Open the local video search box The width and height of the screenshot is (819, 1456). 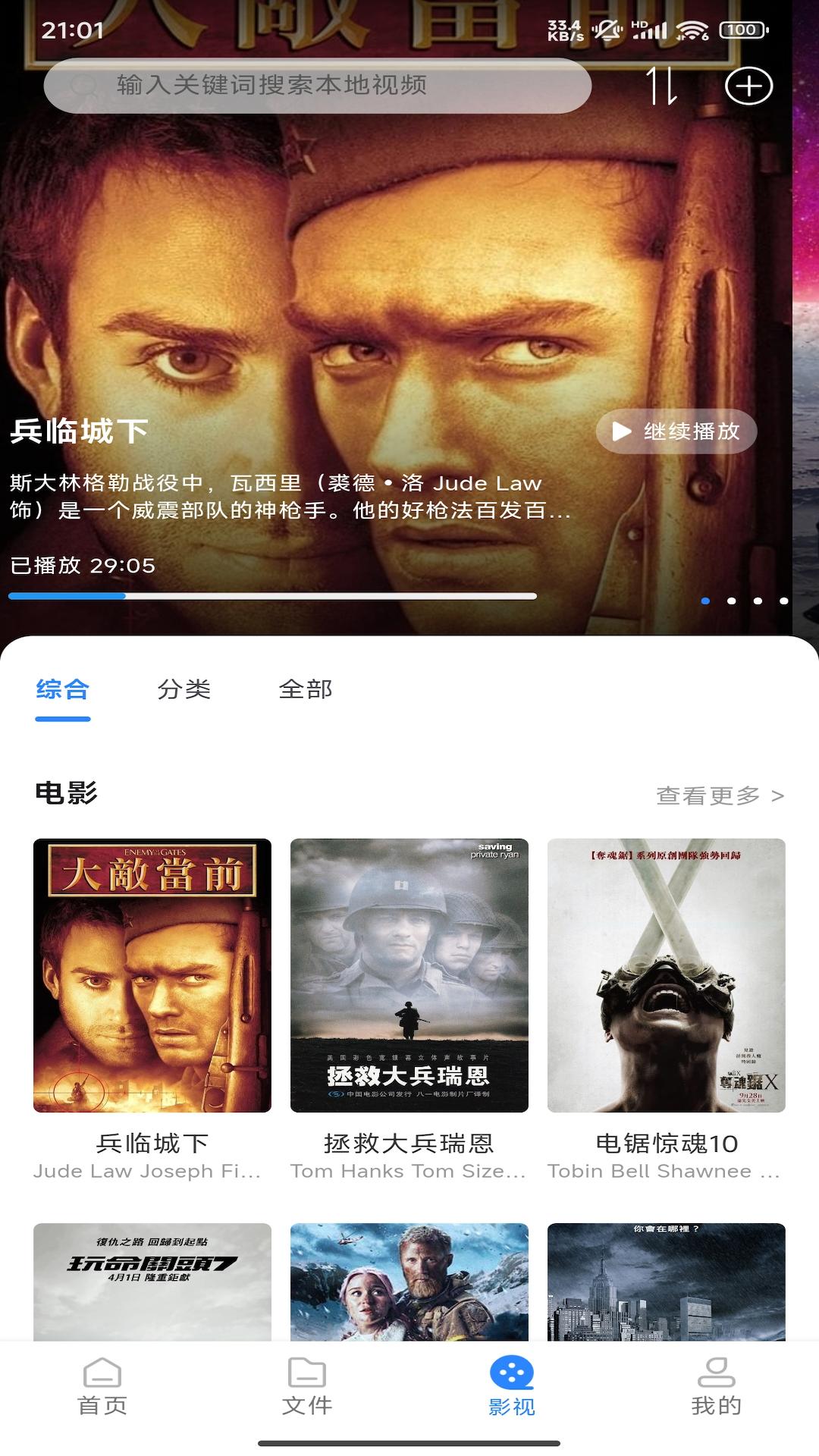pos(317,86)
